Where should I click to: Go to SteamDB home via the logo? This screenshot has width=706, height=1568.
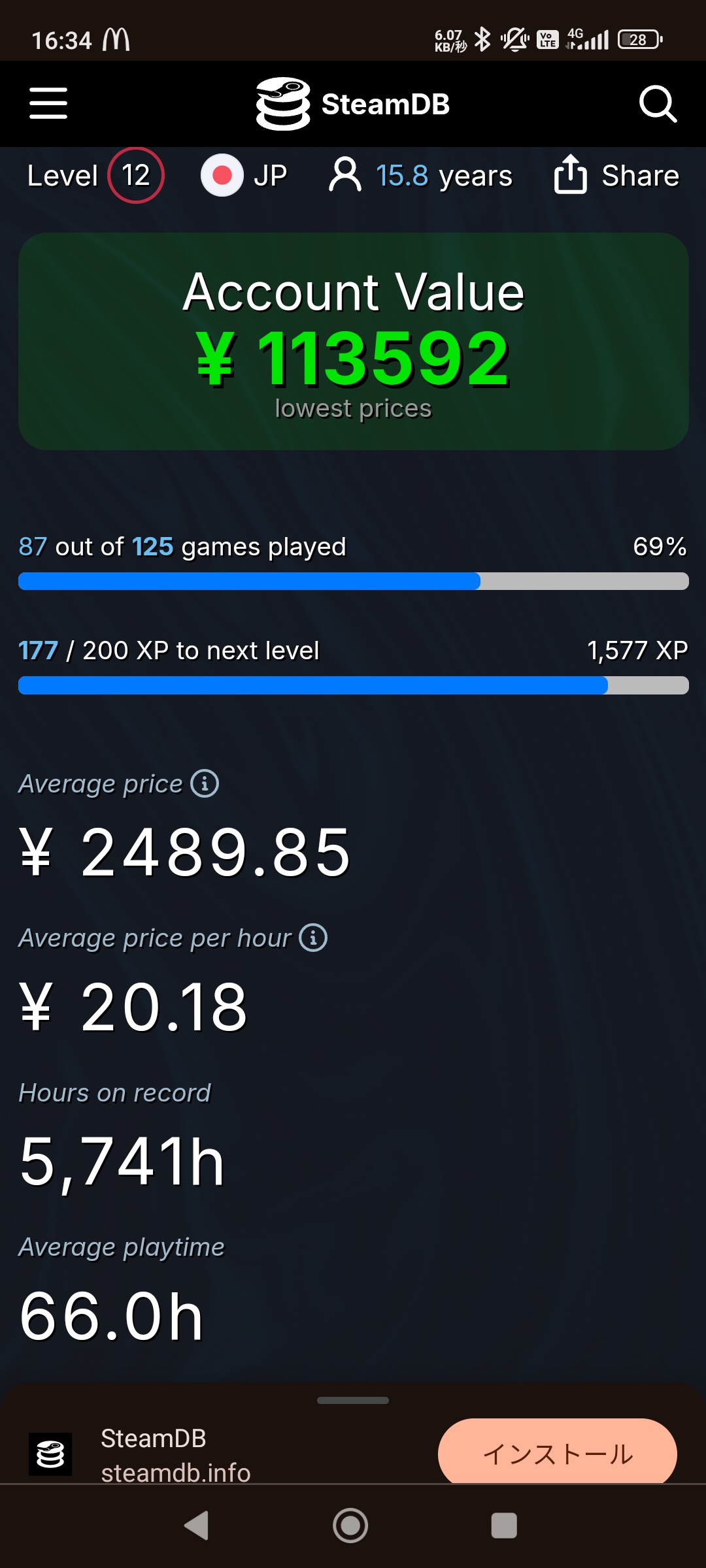pyautogui.click(x=353, y=103)
